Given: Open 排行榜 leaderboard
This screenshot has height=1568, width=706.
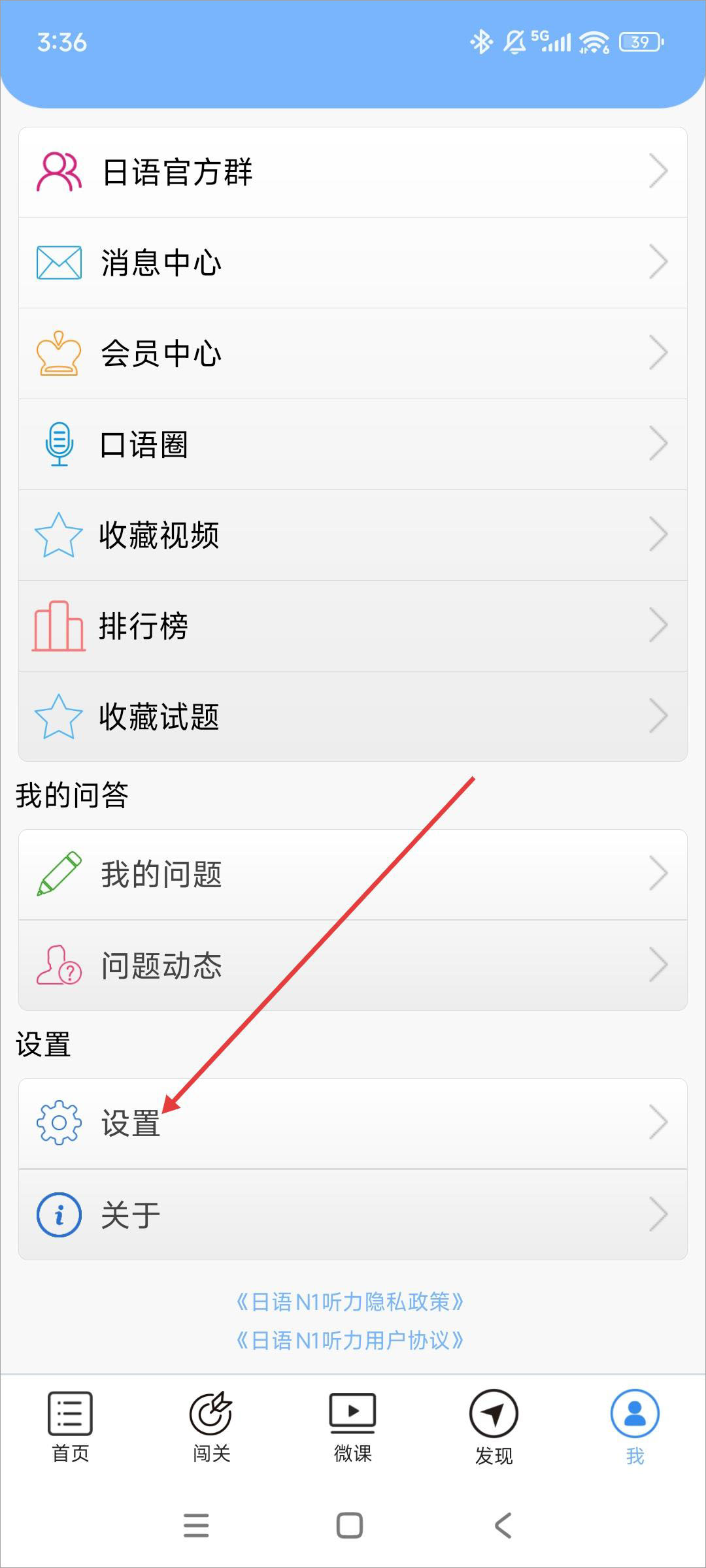Looking at the screenshot, I should click(x=353, y=626).
